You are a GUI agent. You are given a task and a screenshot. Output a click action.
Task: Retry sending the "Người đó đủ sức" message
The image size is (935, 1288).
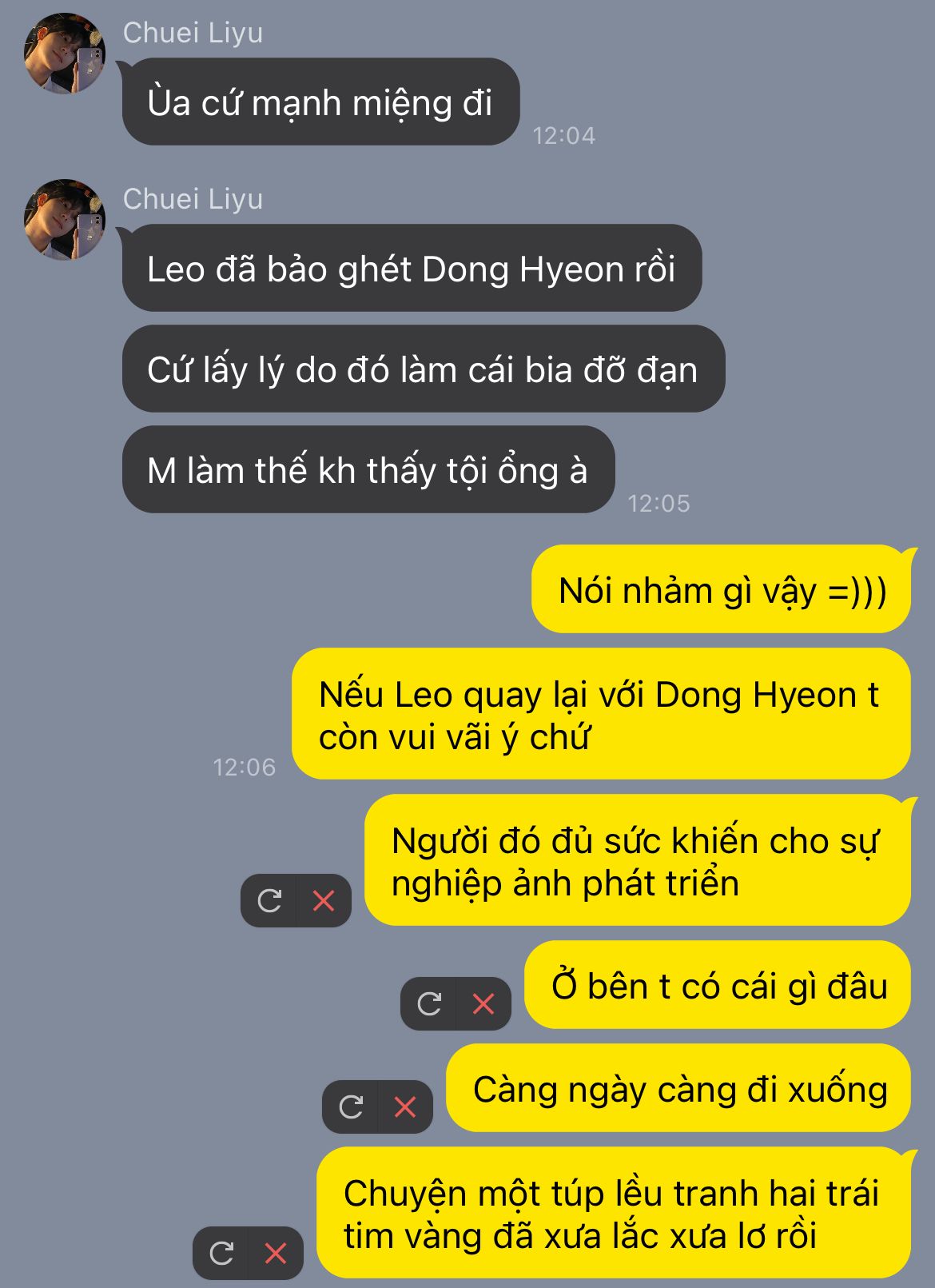tap(269, 901)
